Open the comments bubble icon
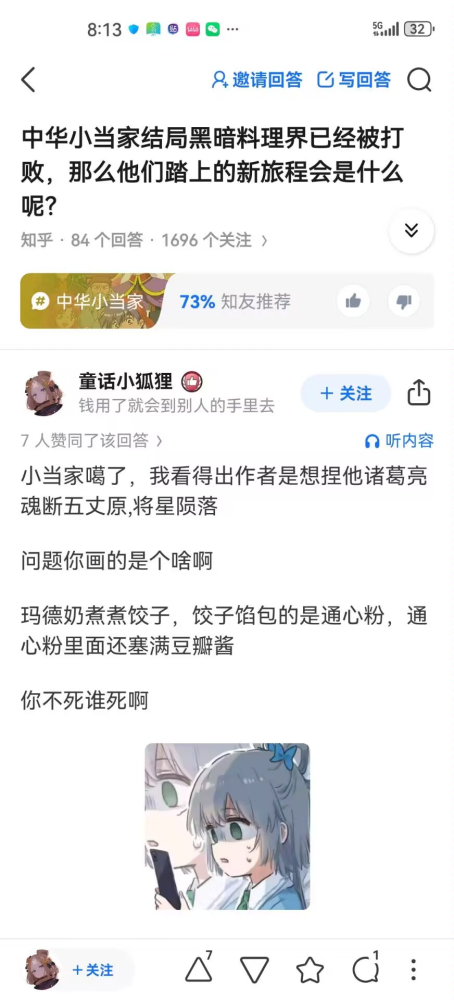The width and height of the screenshot is (454, 1000). coord(366,969)
